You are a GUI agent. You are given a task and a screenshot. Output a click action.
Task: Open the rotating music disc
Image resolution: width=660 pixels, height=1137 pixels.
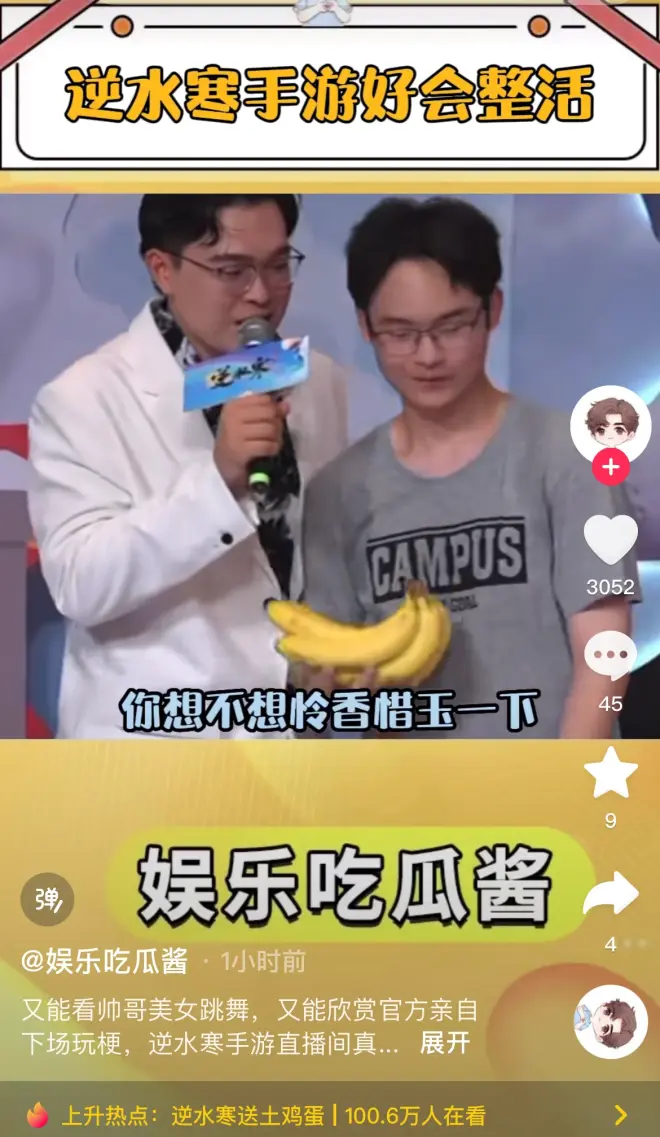point(610,1022)
